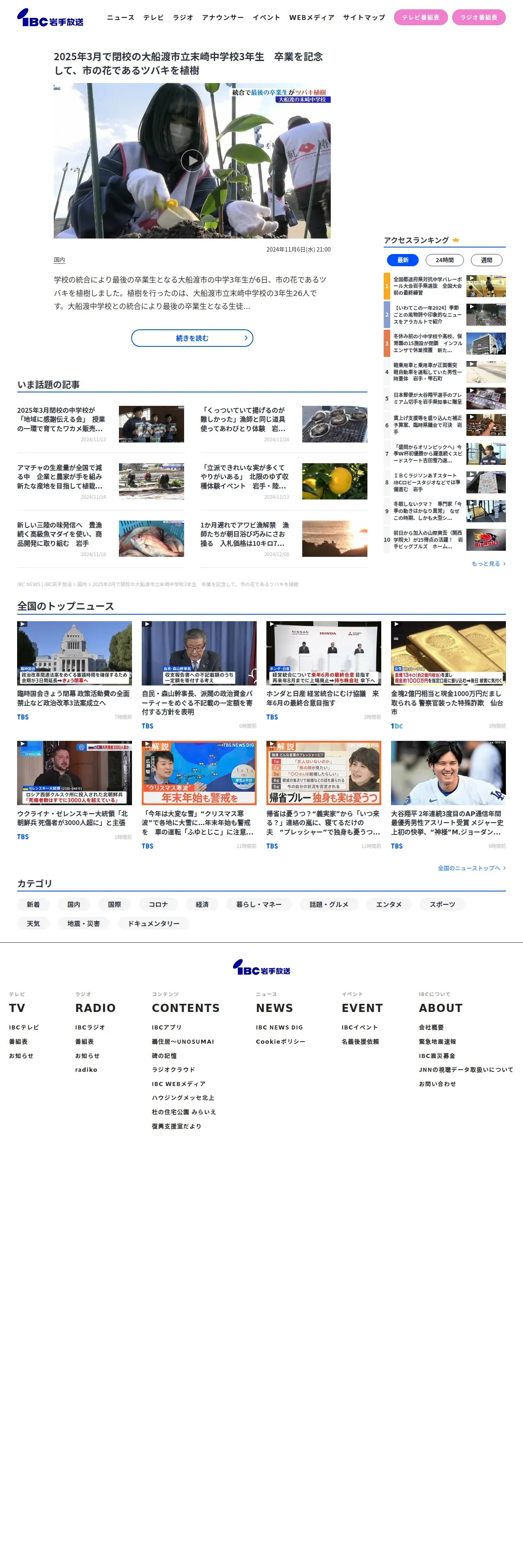Open the アナウンサー menu item
The width and height of the screenshot is (523, 1568).
[x=222, y=18]
